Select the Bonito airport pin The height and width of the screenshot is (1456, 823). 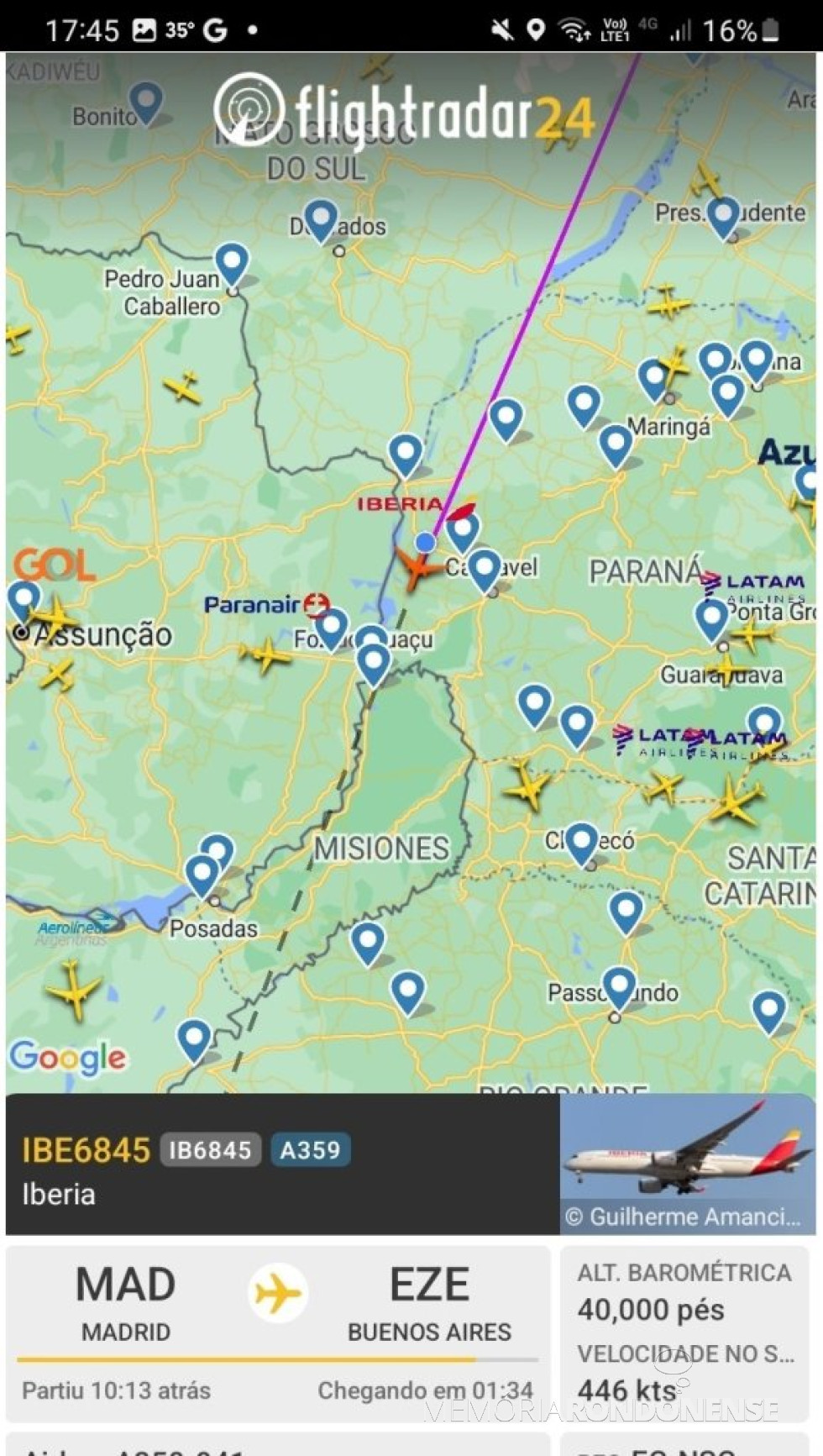(x=147, y=102)
